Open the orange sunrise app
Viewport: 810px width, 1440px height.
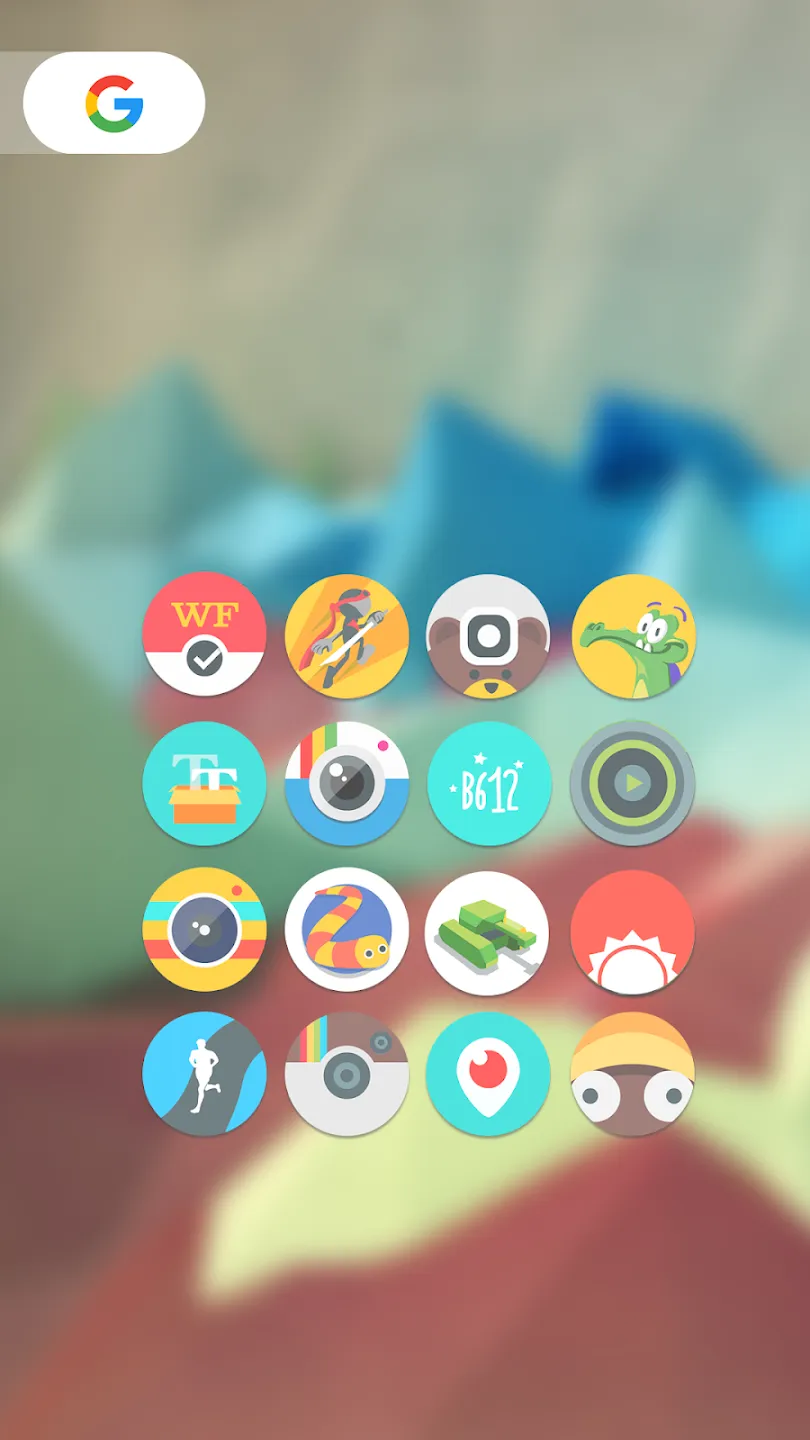(x=633, y=930)
